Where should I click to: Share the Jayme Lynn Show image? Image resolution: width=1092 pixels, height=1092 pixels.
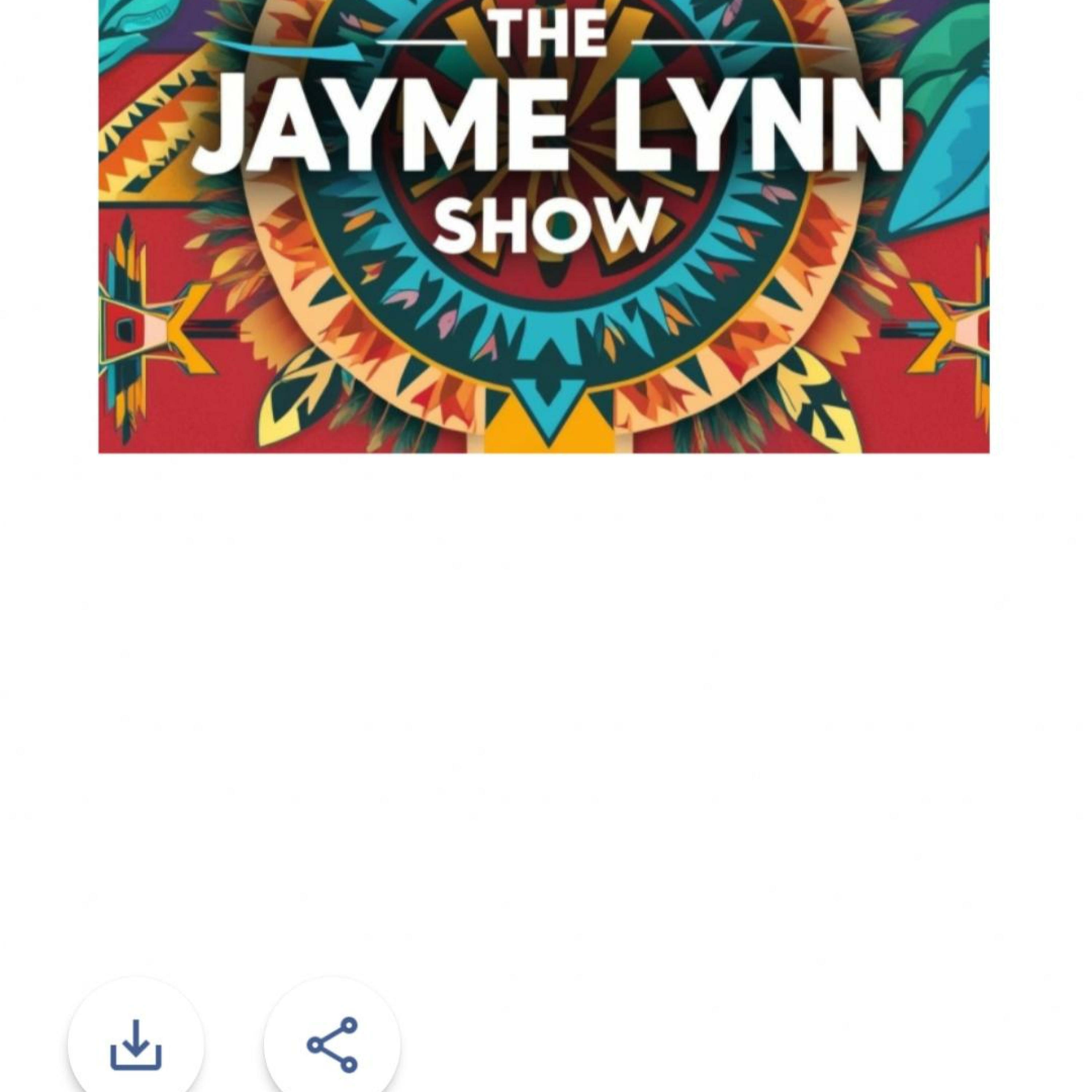tap(332, 1045)
